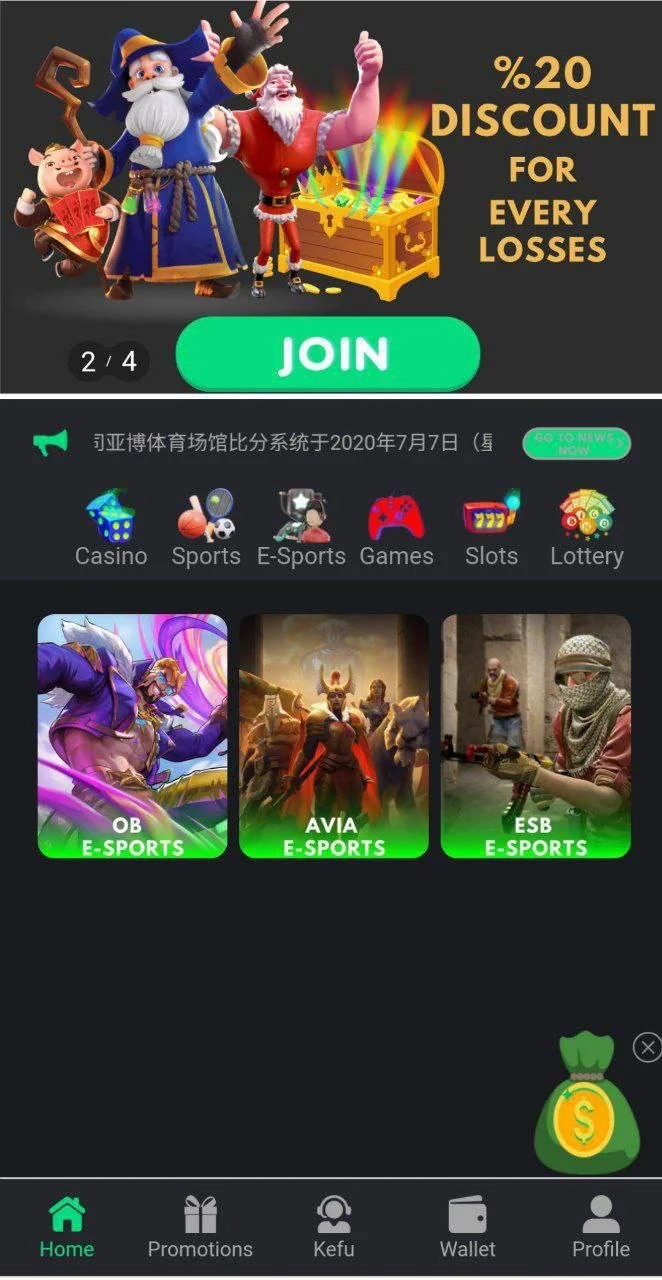This screenshot has height=1280, width=662.
Task: Switch to the Promotions tab
Action: click(200, 1228)
